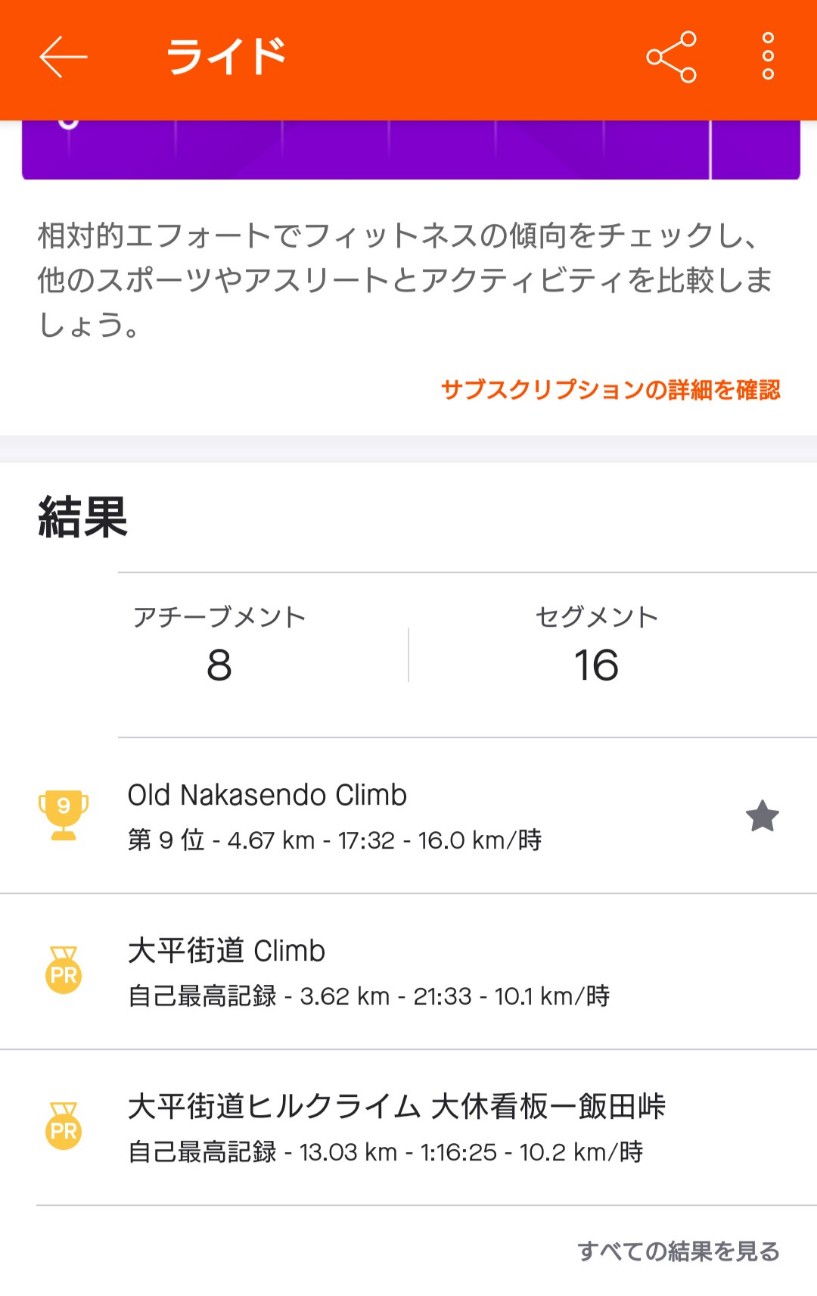Navigate back using the arrow icon

click(62, 57)
